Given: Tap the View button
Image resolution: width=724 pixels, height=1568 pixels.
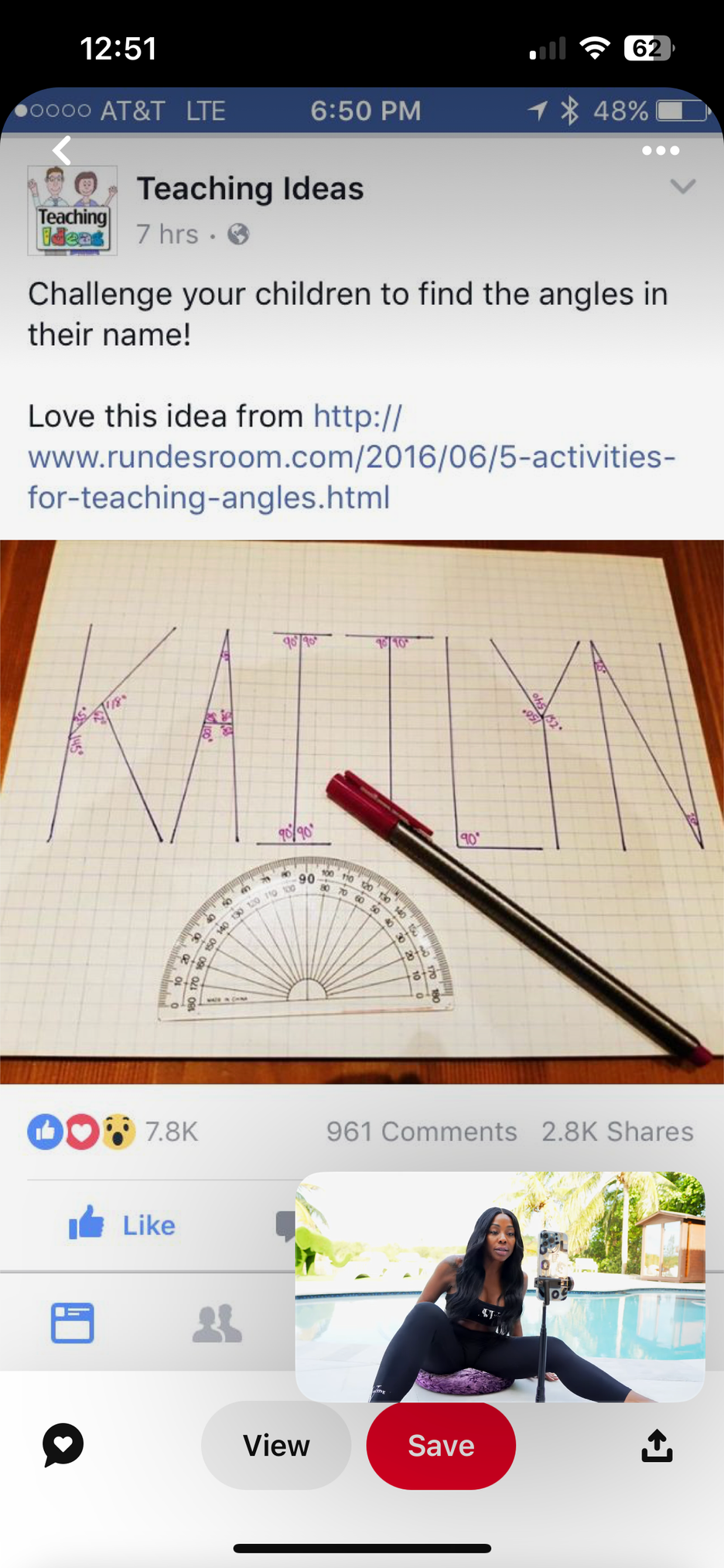Looking at the screenshot, I should tap(276, 1446).
